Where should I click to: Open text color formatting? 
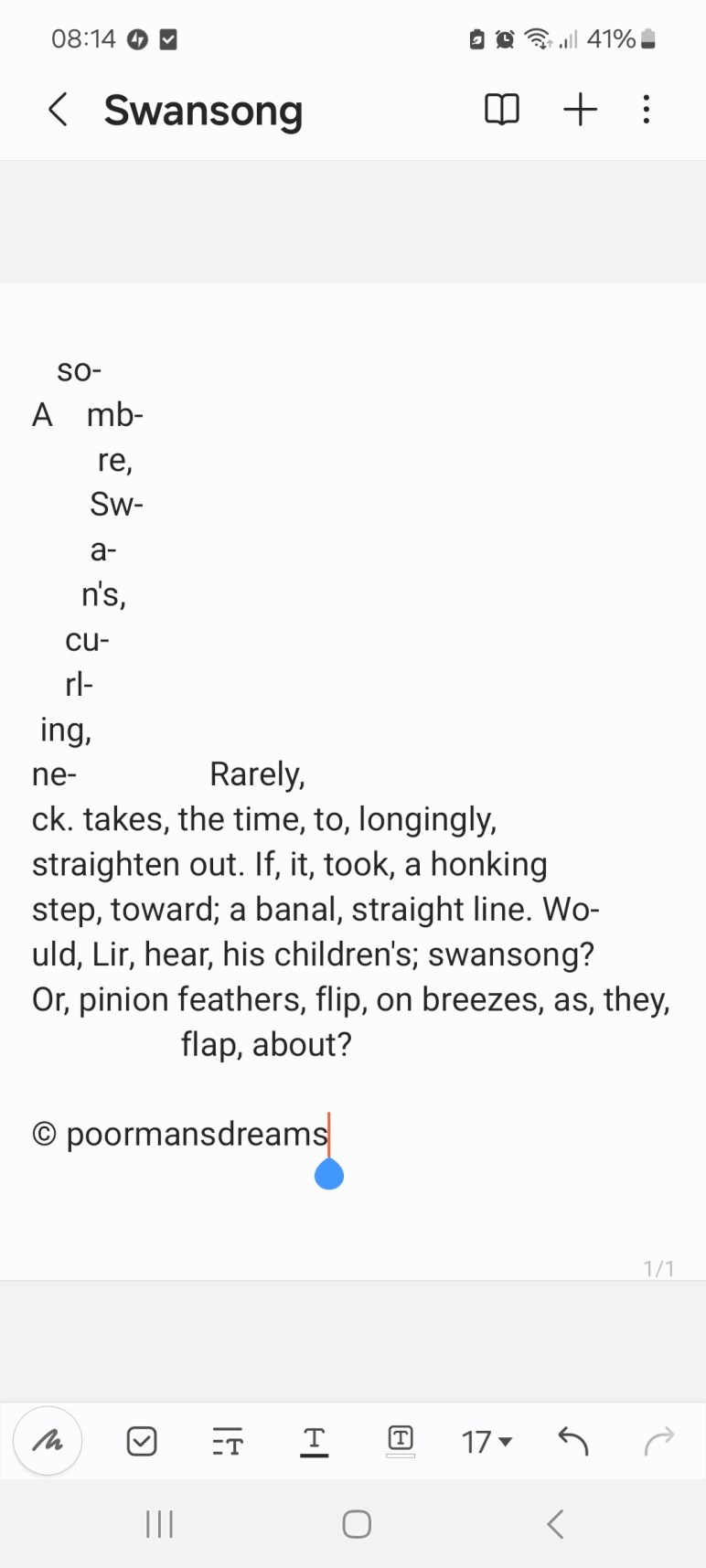[314, 1442]
